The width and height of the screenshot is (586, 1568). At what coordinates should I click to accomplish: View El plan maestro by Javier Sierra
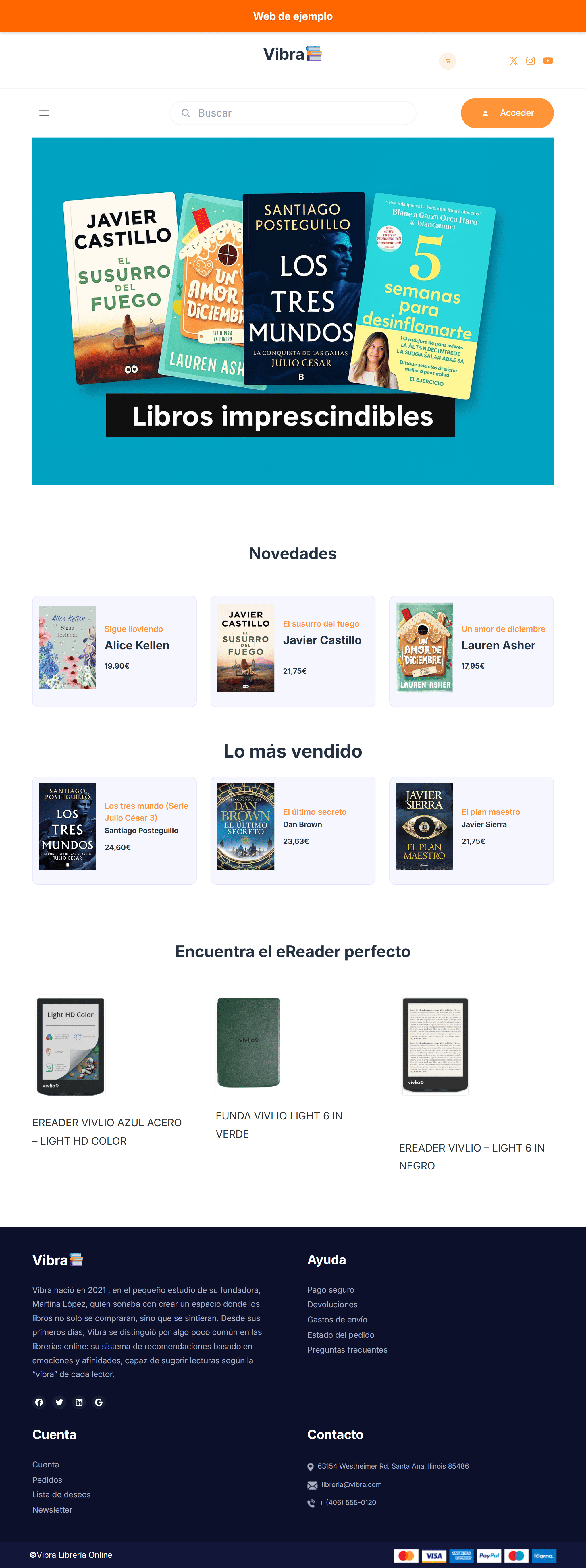pyautogui.click(x=490, y=812)
